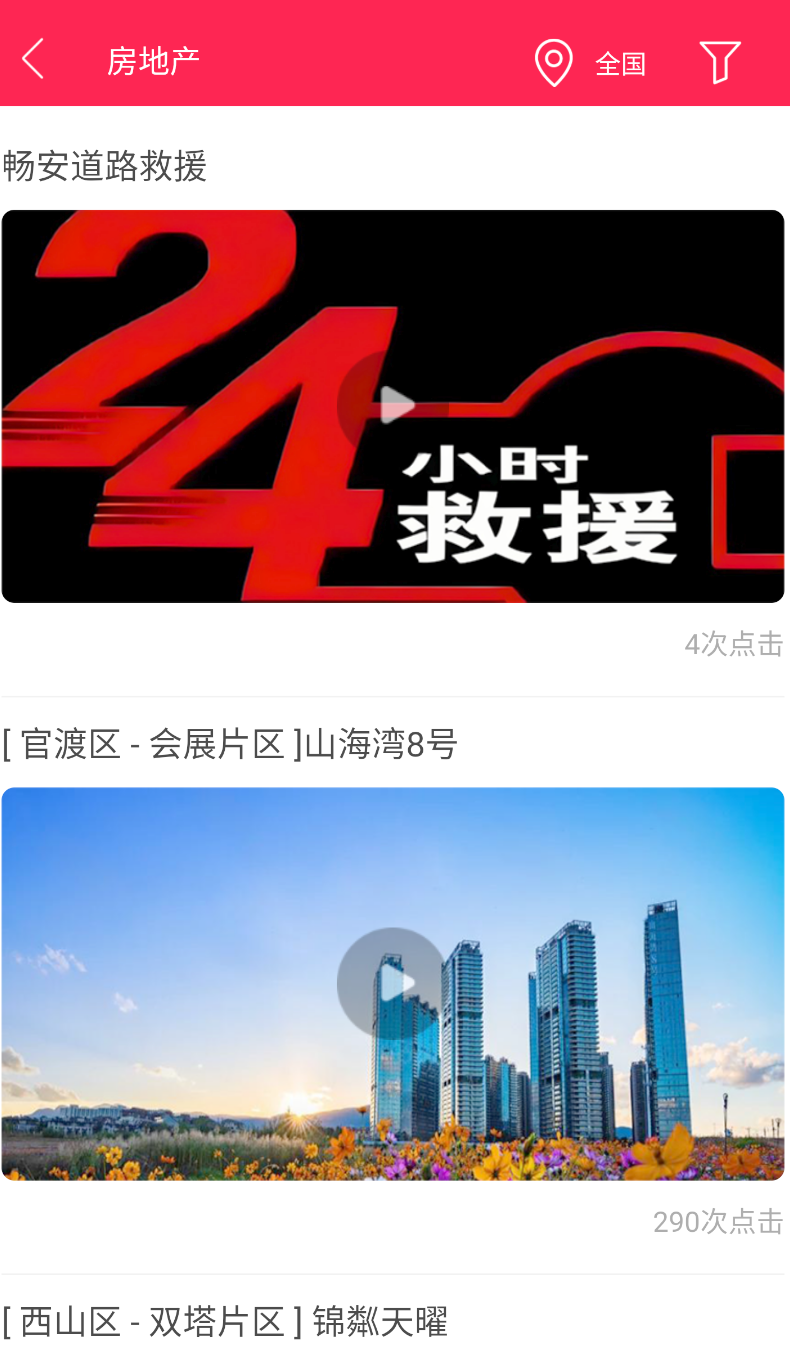Open the 全国 location selector

point(591,63)
